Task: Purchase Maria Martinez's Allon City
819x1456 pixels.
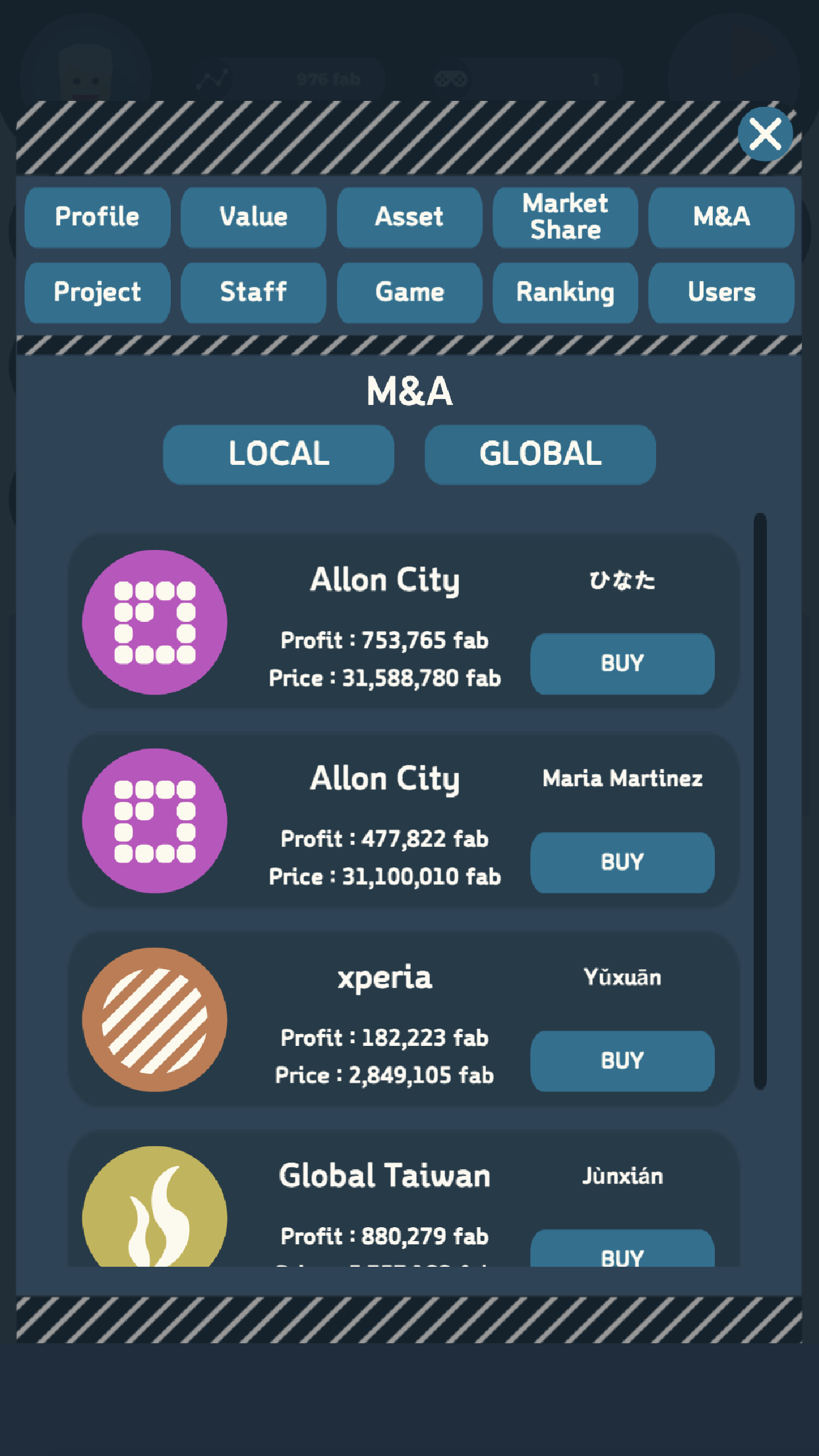Action: [x=621, y=863]
